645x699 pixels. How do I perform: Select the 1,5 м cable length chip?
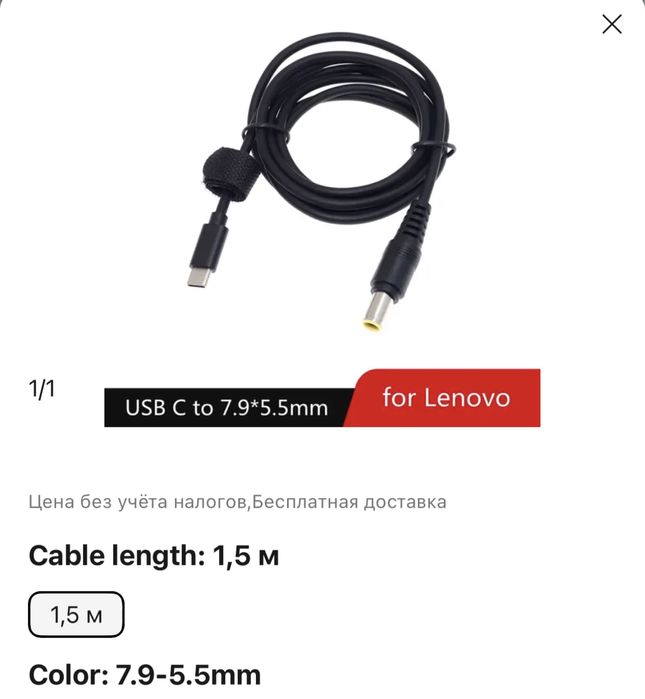[x=76, y=614]
